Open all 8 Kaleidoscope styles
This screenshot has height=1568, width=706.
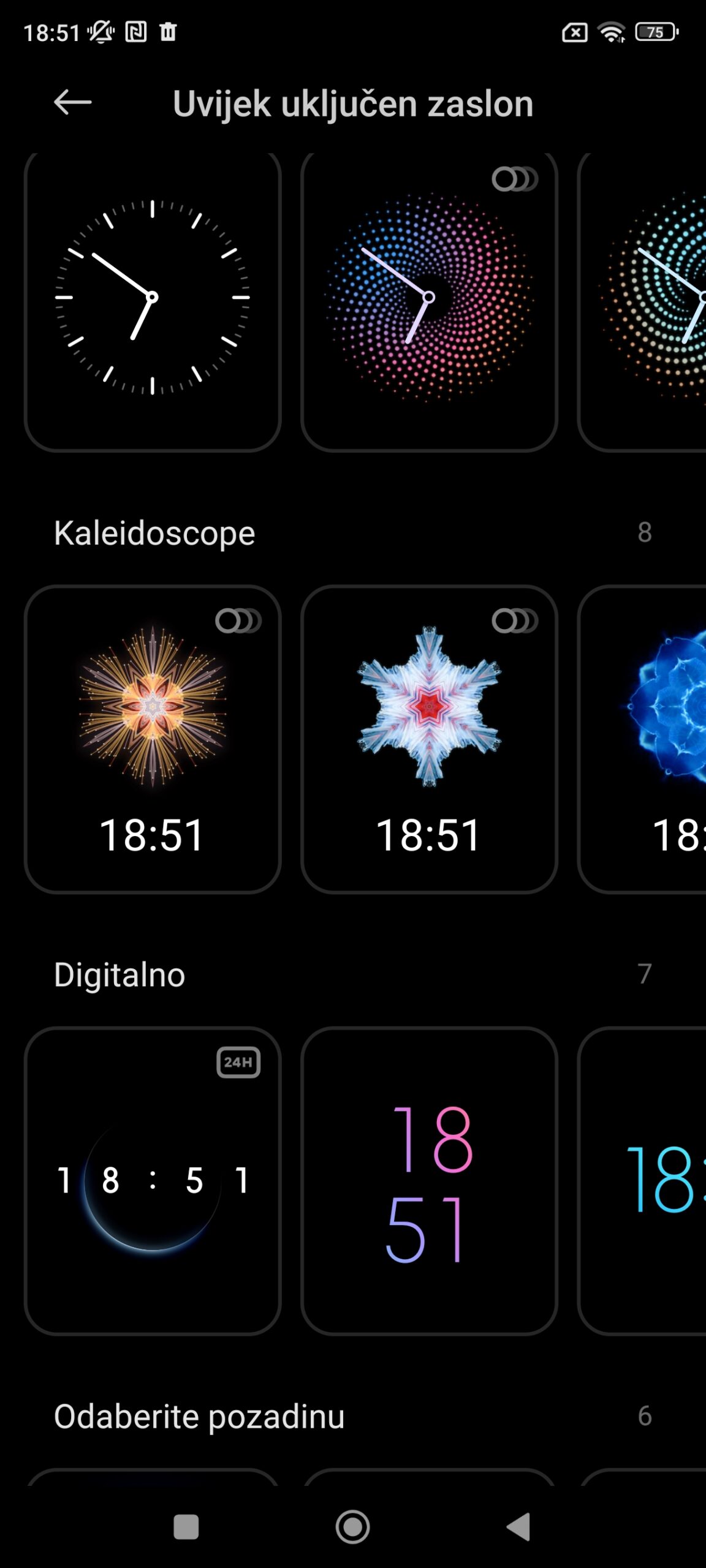tap(645, 532)
